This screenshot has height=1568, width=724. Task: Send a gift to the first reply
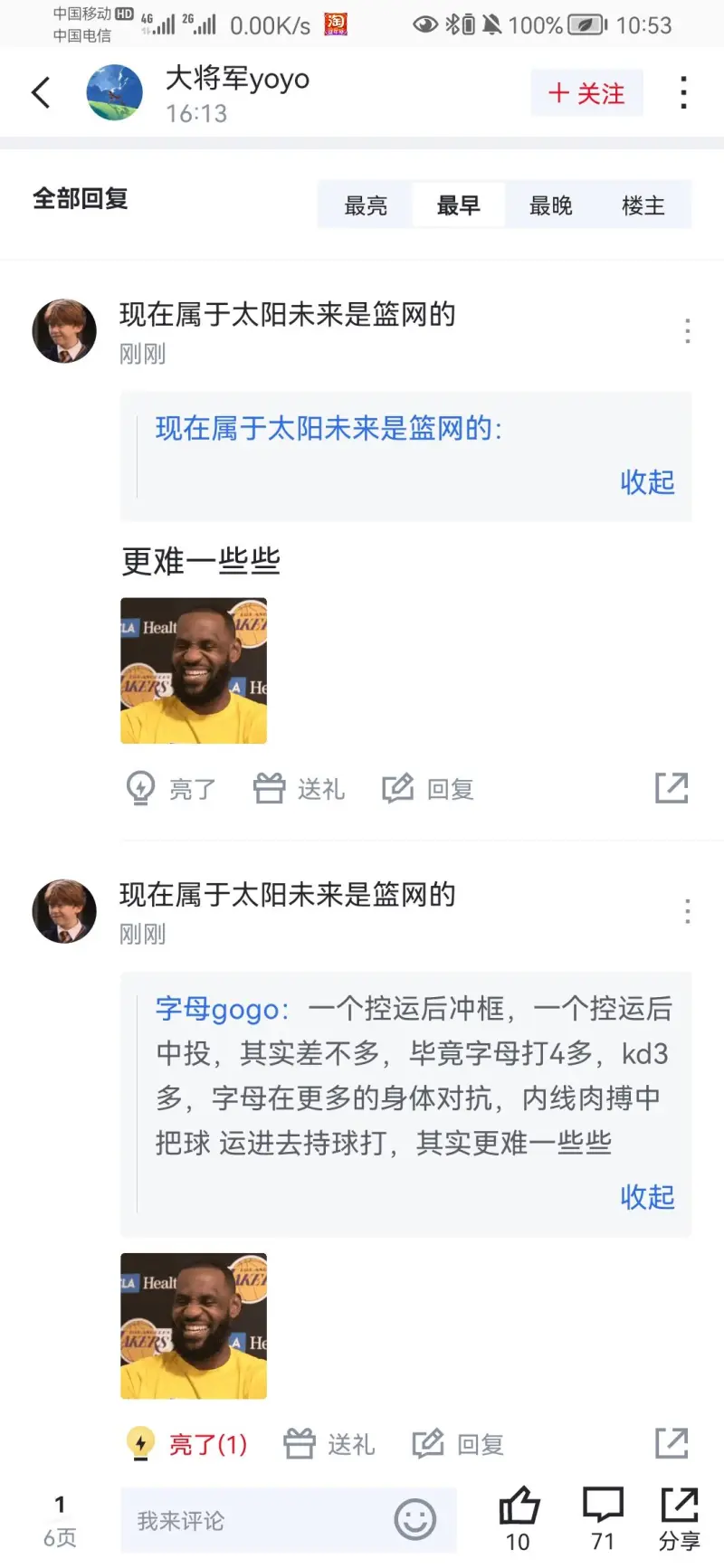point(299,789)
